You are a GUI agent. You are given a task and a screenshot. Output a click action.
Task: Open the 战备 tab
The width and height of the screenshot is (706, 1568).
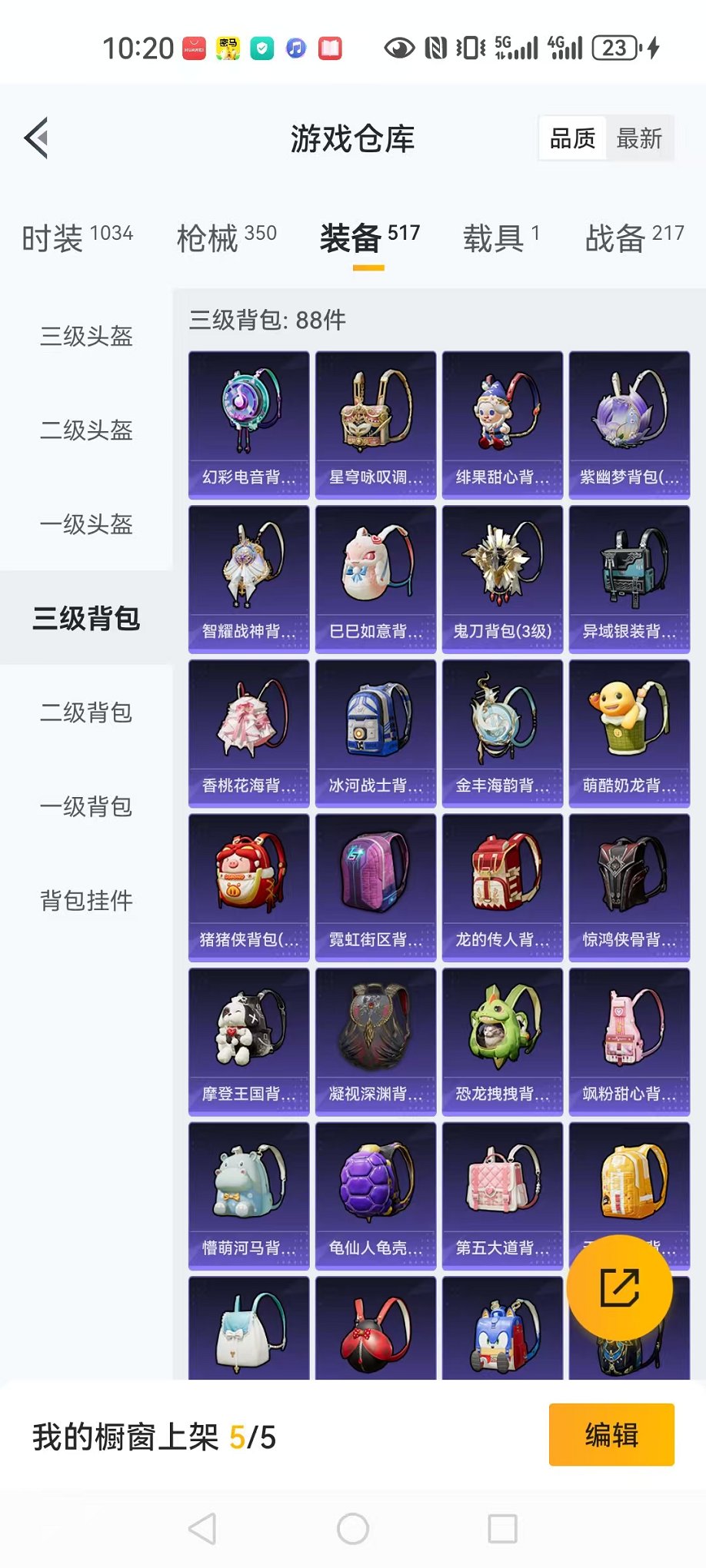click(x=634, y=238)
